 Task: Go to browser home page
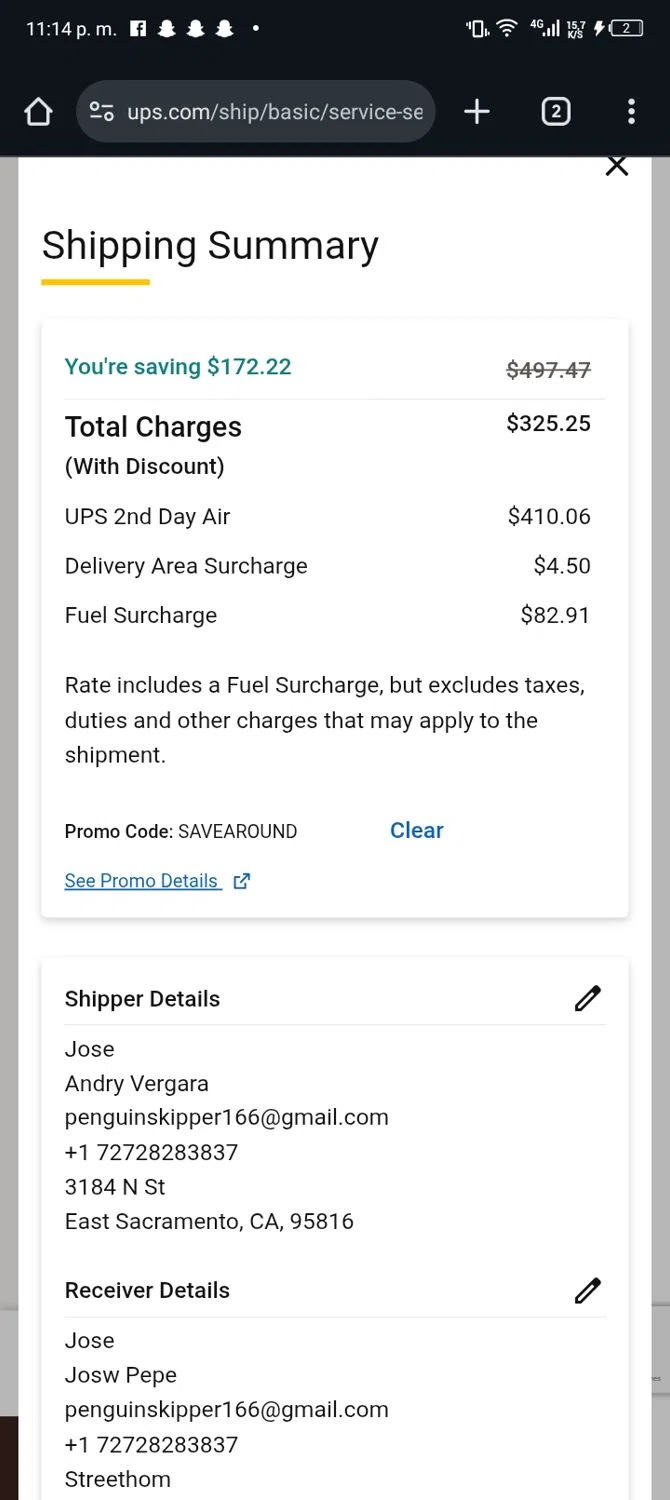(x=38, y=112)
